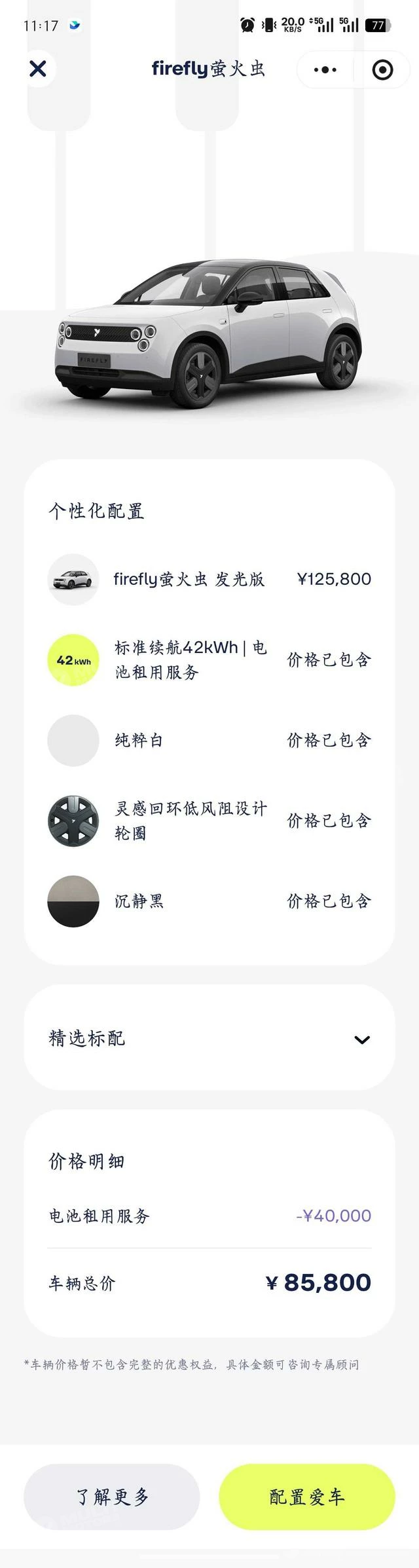This screenshot has height=1568, width=419.
Task: Tap the 了解更多 button
Action: tap(112, 1497)
